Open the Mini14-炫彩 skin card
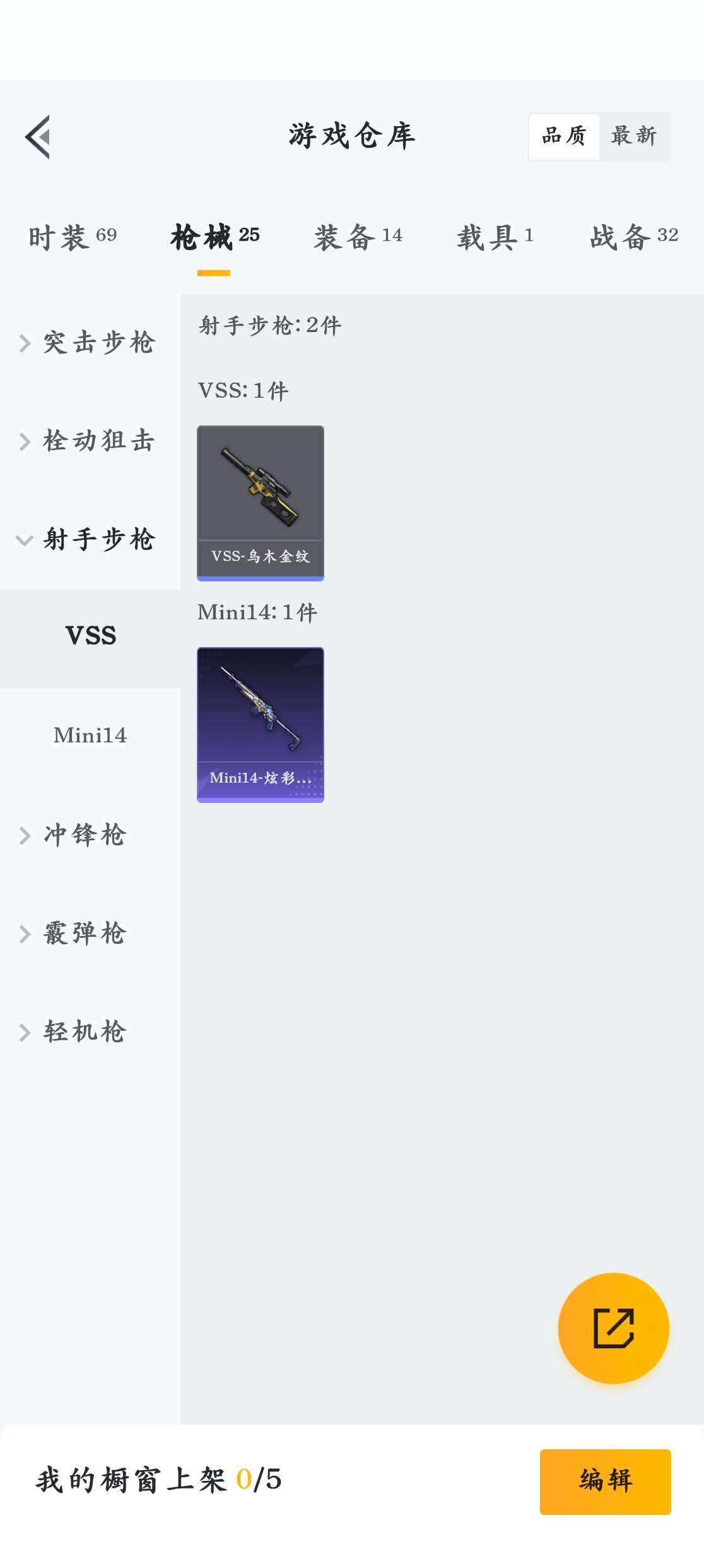Image resolution: width=704 pixels, height=1568 pixels. 261,725
